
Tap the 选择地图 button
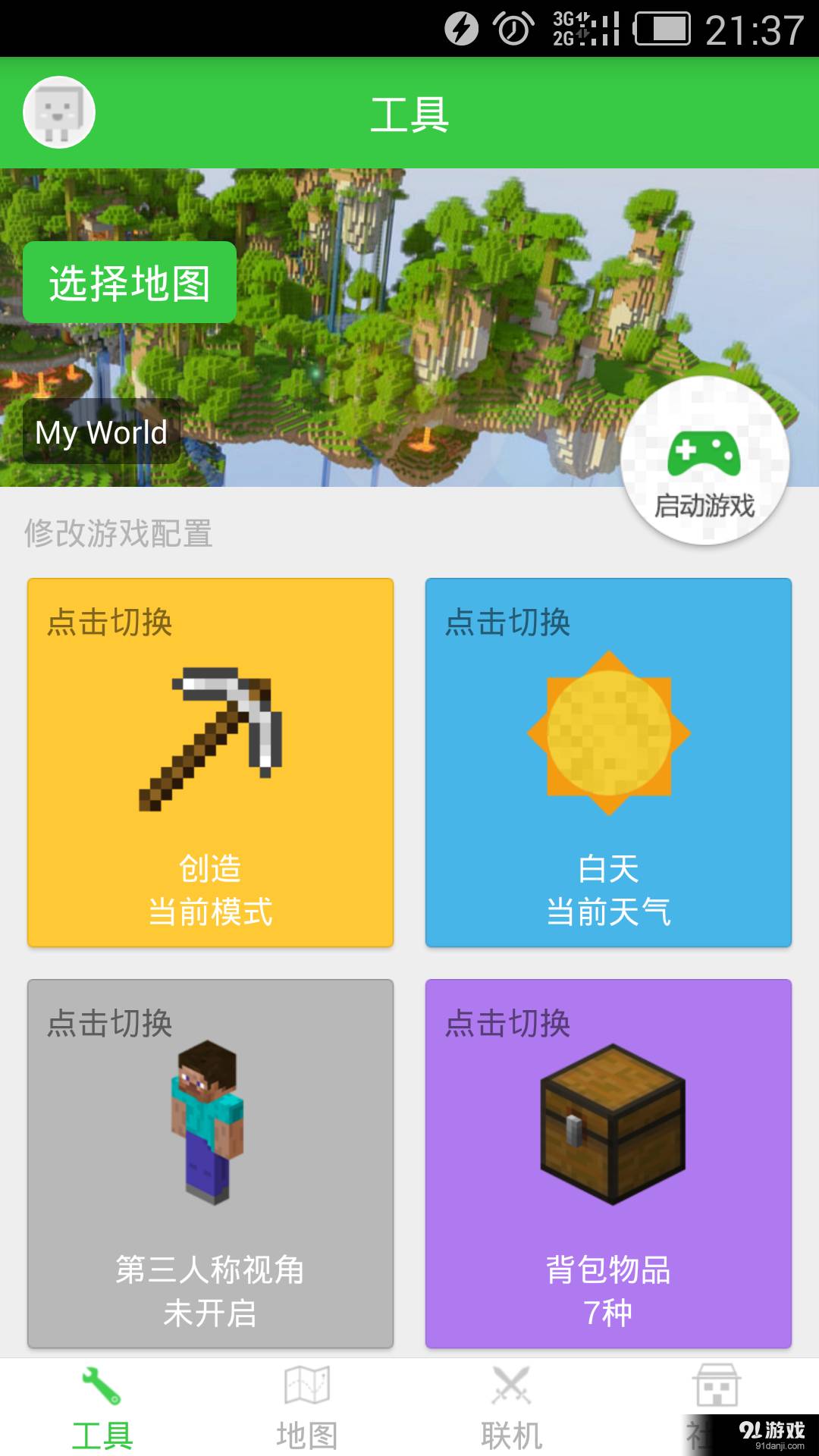130,283
